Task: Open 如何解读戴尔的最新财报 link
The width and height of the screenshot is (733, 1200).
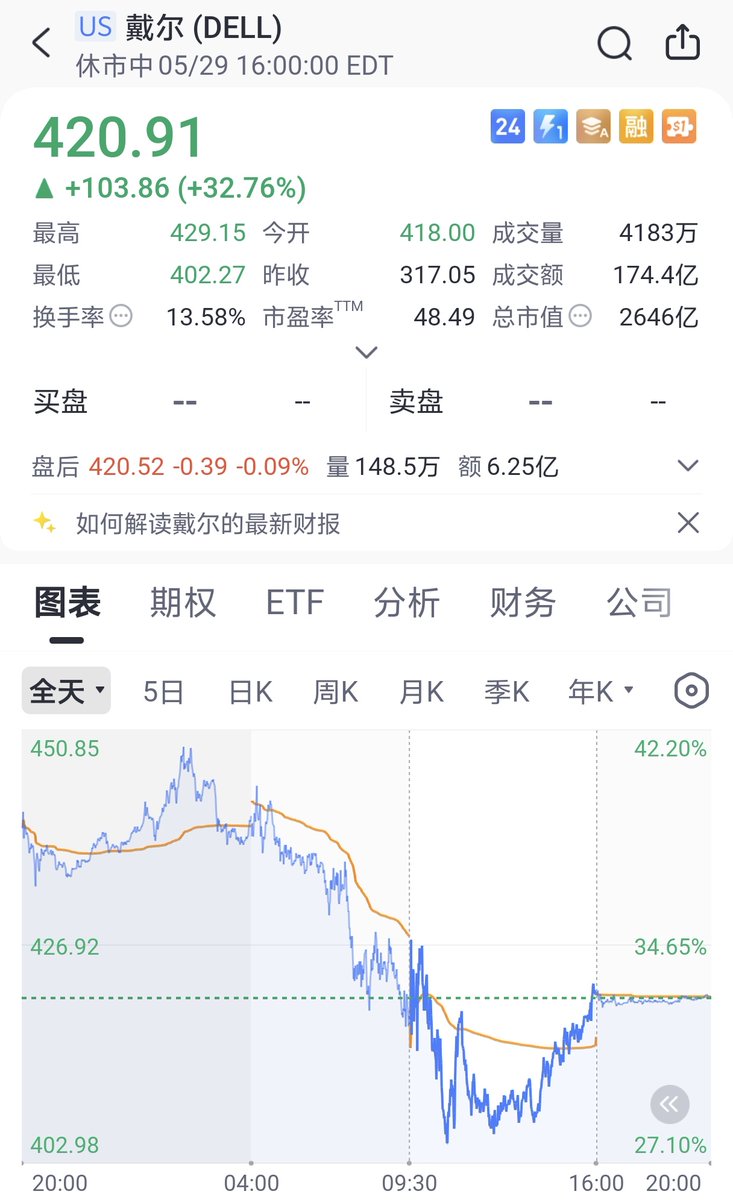Action: click(208, 523)
